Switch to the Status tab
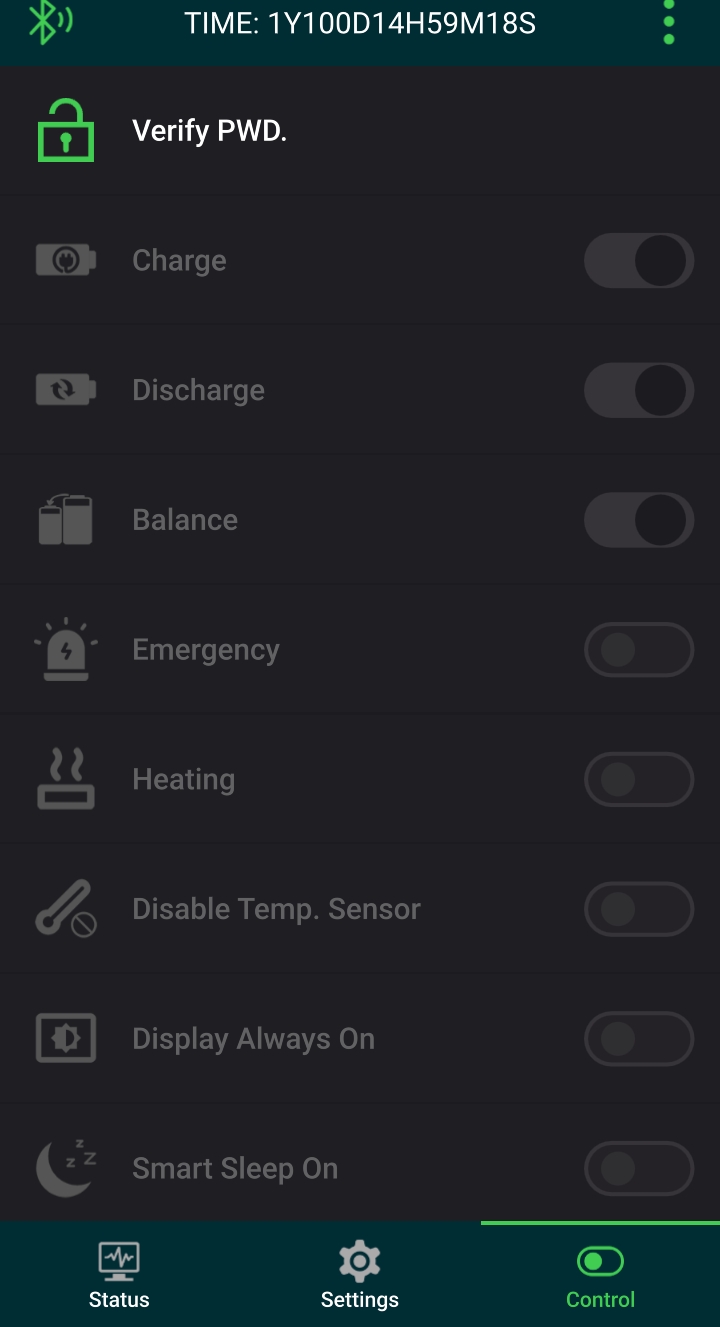 coord(119,1275)
